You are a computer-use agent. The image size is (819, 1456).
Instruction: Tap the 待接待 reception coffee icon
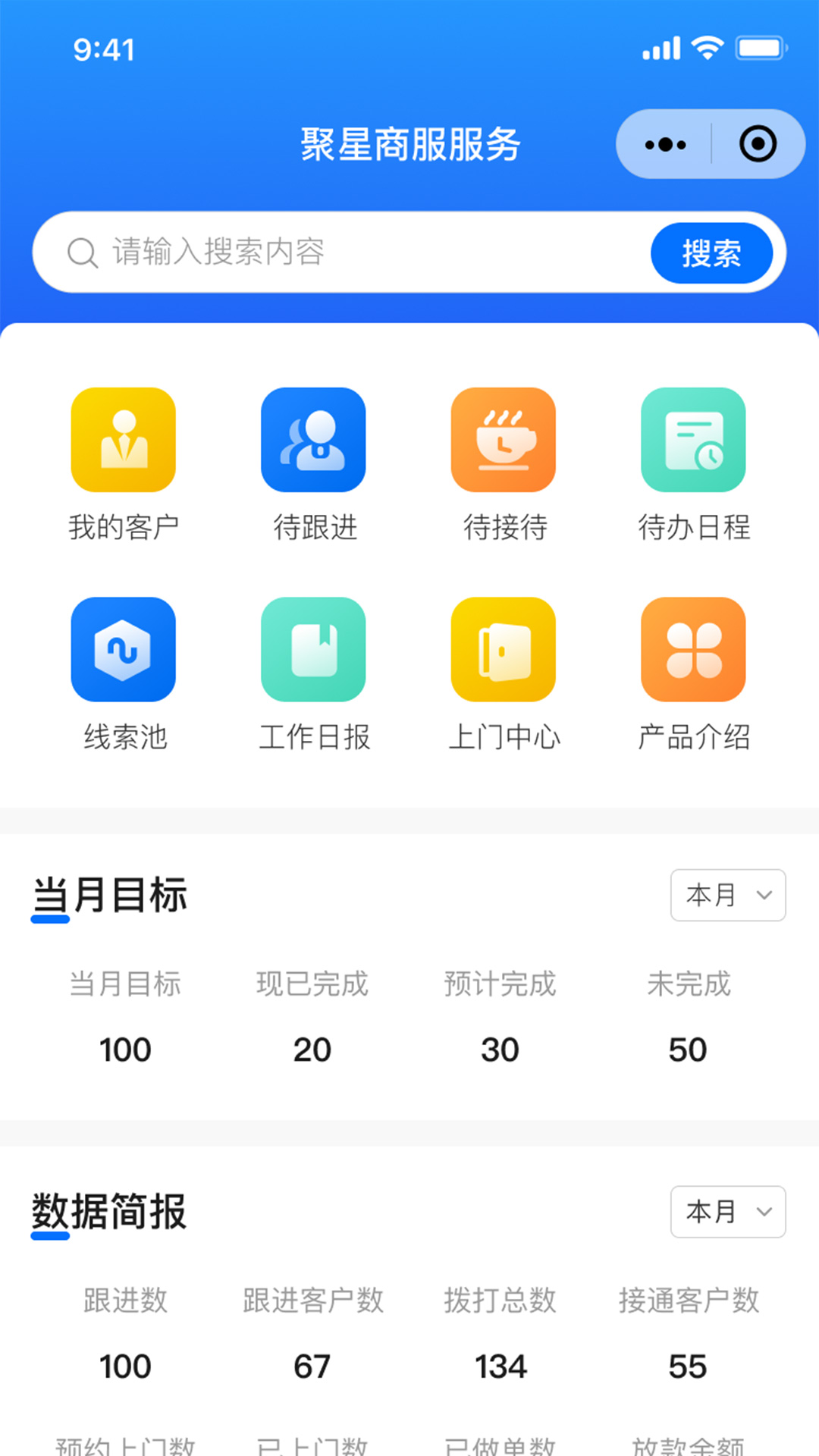pos(503,440)
